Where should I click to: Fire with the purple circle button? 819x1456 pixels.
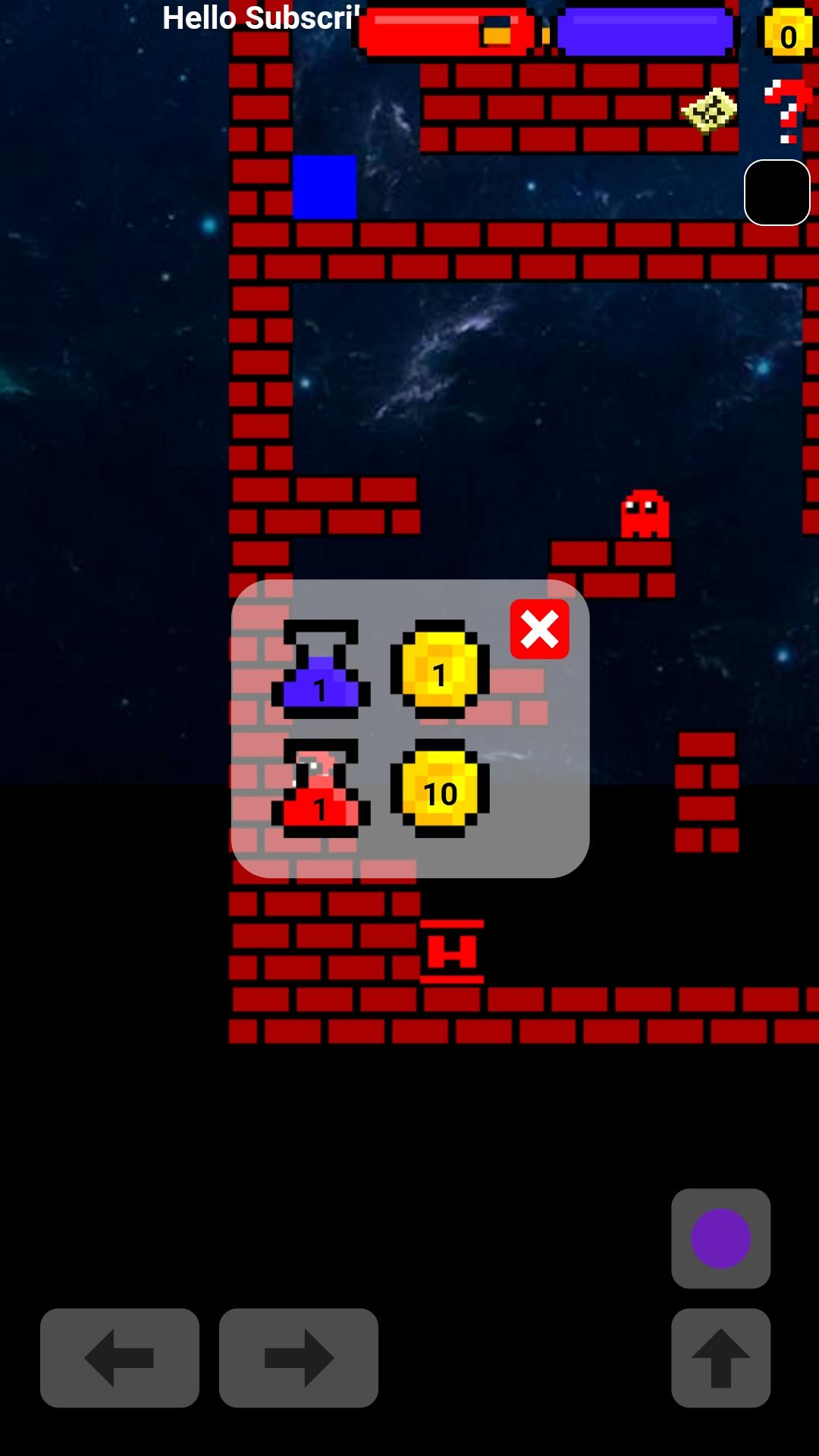[x=720, y=1238]
